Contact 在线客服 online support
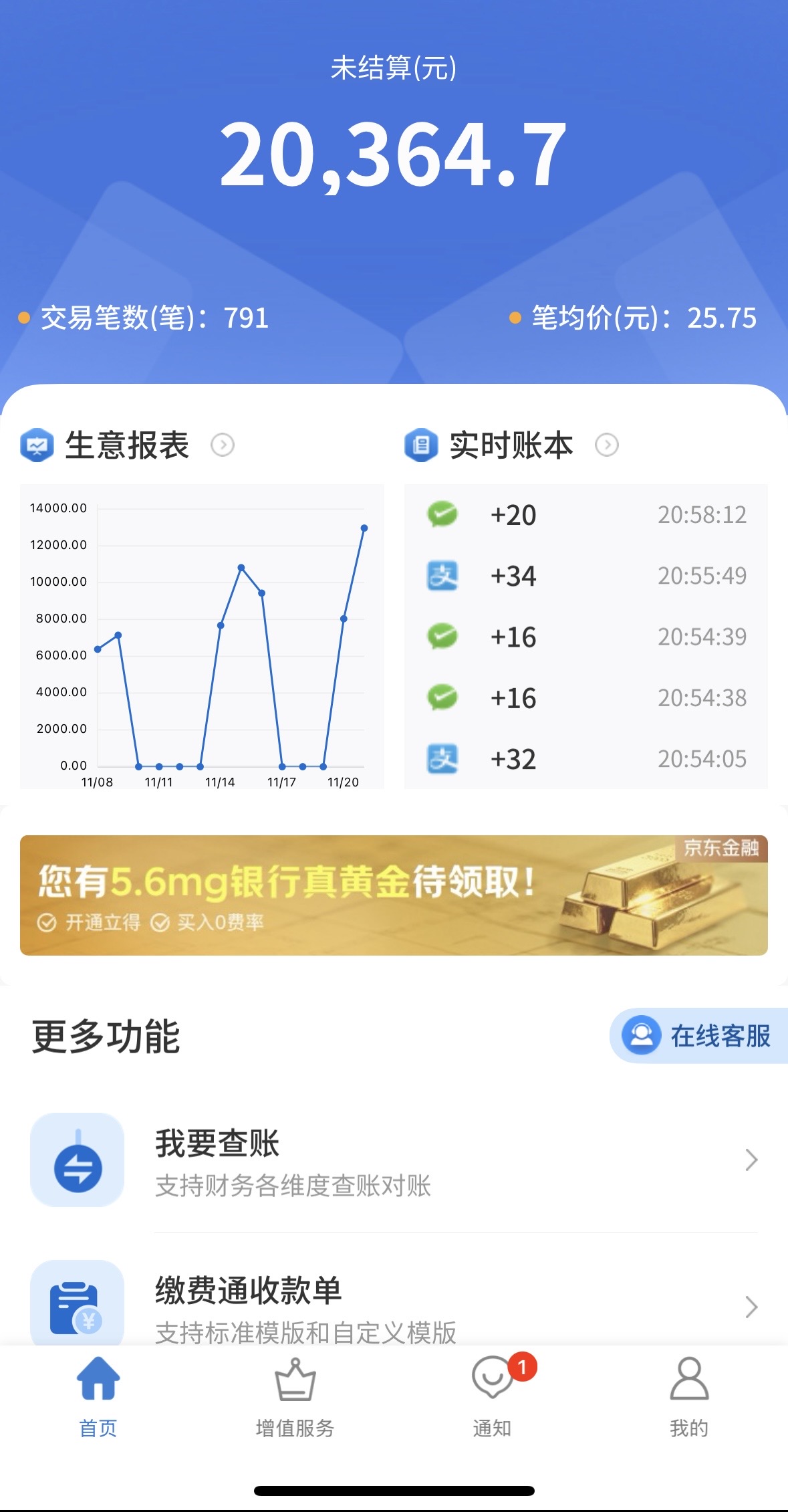 (698, 1036)
